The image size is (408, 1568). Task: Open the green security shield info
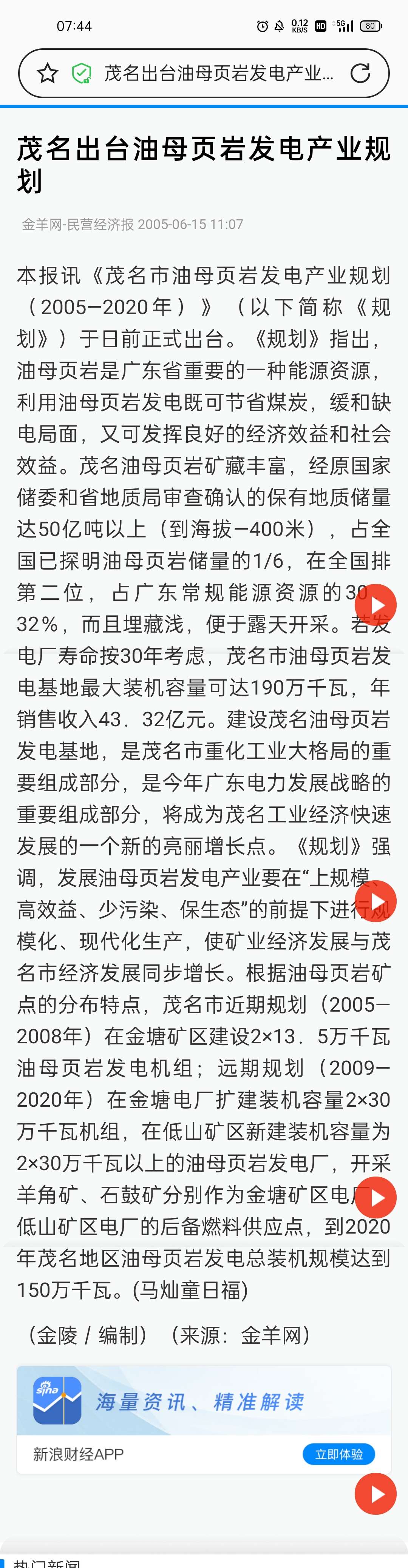[82, 74]
